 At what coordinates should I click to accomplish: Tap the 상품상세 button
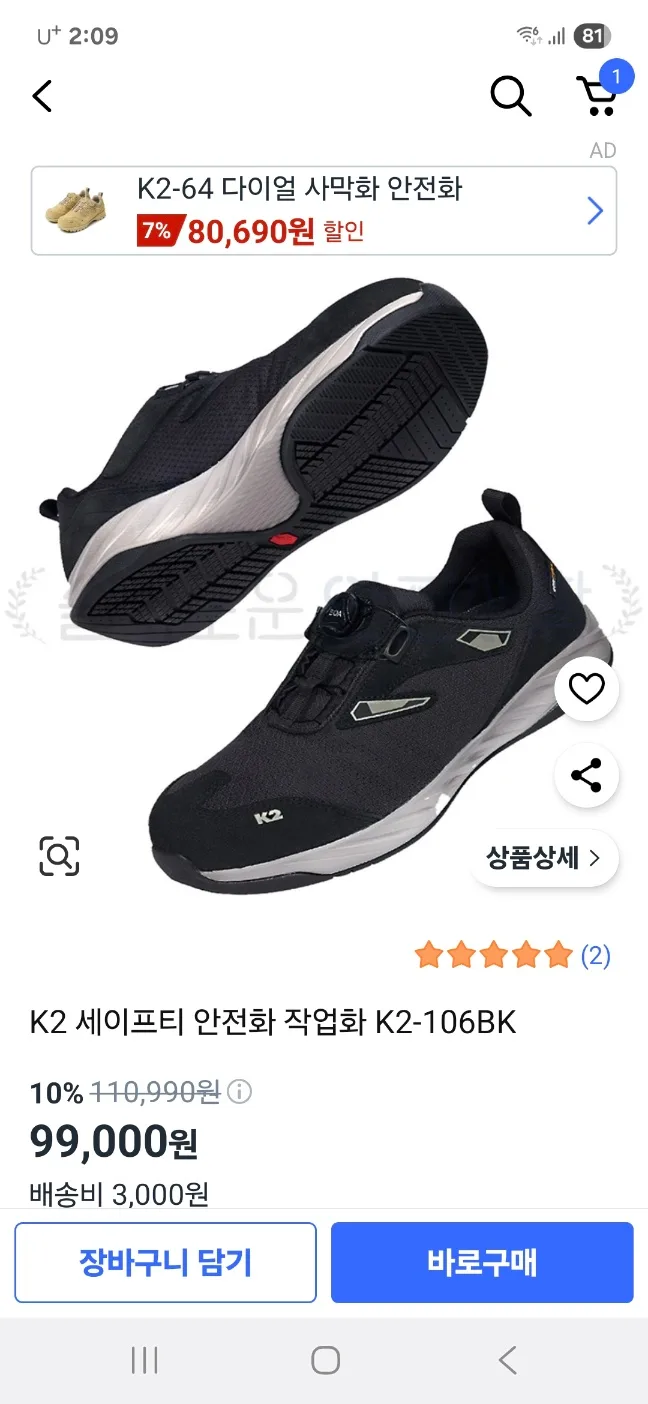tap(543, 857)
